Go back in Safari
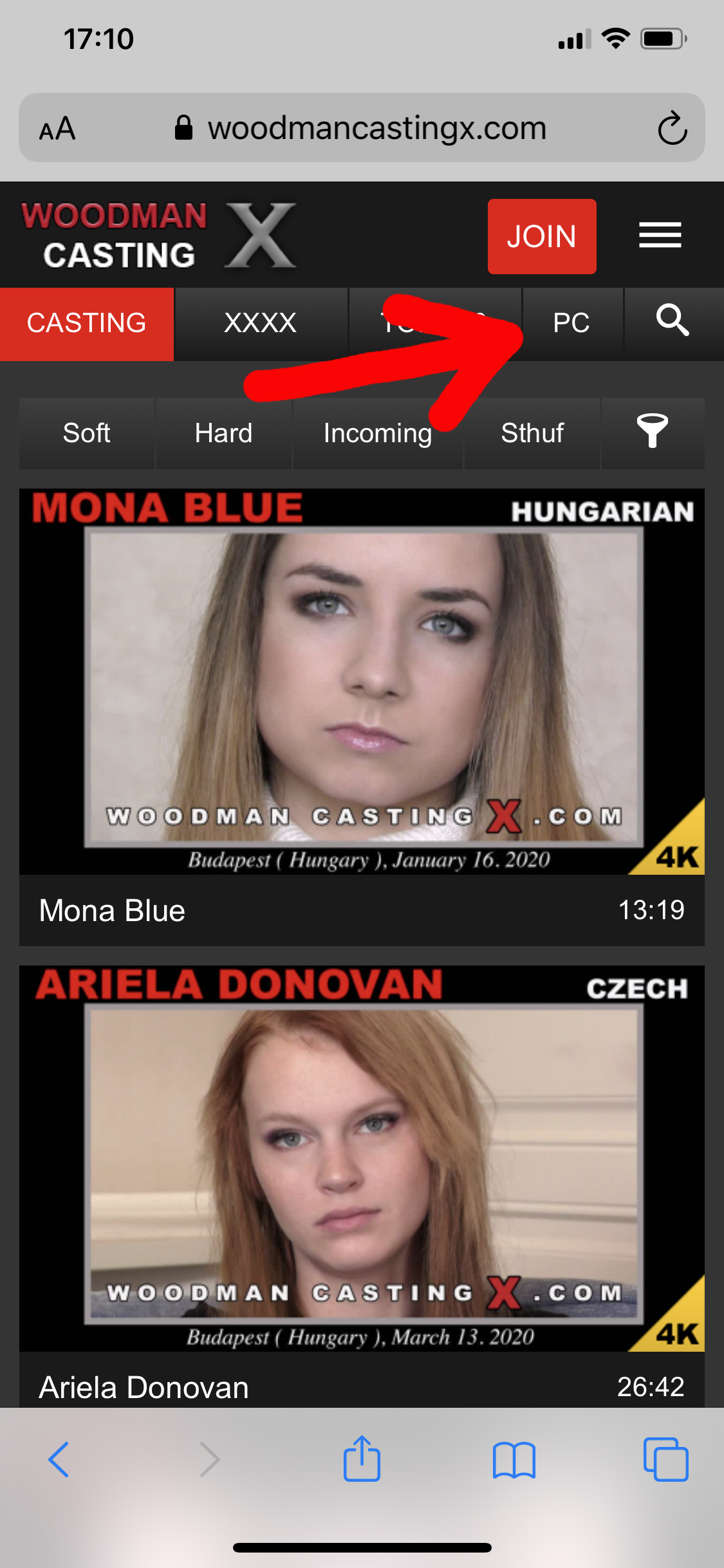The height and width of the screenshot is (1568, 724). pos(59,1459)
